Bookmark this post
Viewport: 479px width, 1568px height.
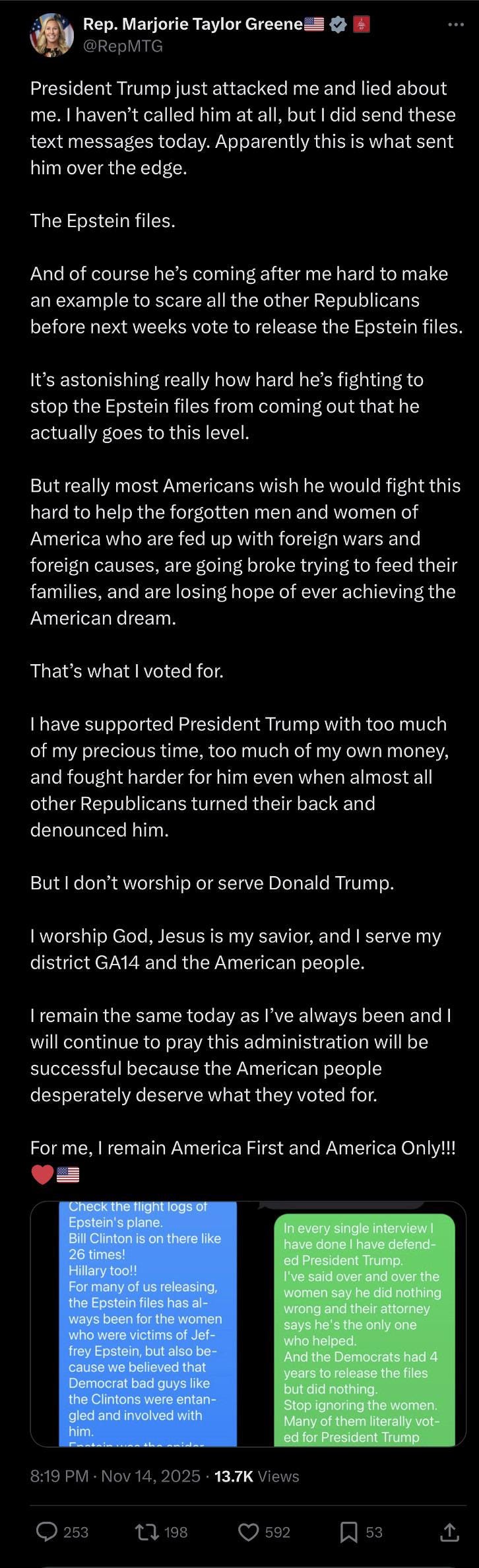pos(349,1532)
